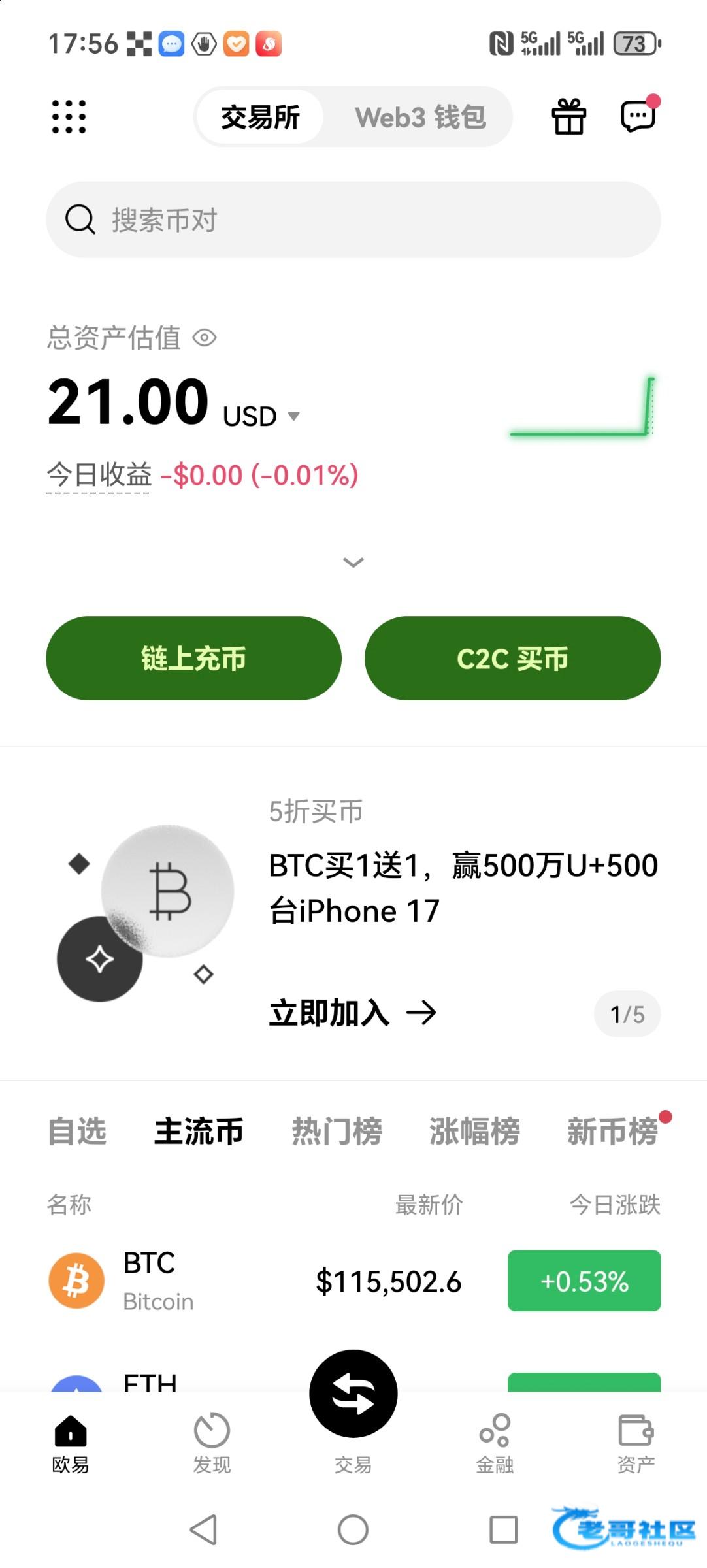Open the messages chat icon
The width and height of the screenshot is (707, 1568).
(x=638, y=117)
